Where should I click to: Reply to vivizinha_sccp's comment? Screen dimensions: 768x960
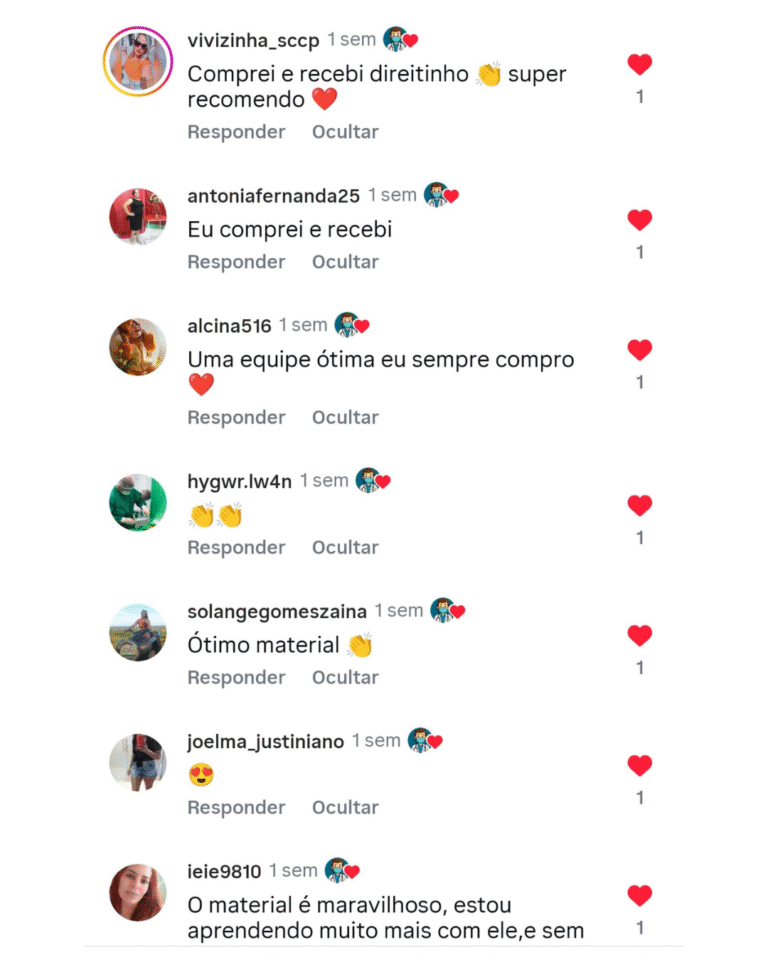[x=236, y=132]
